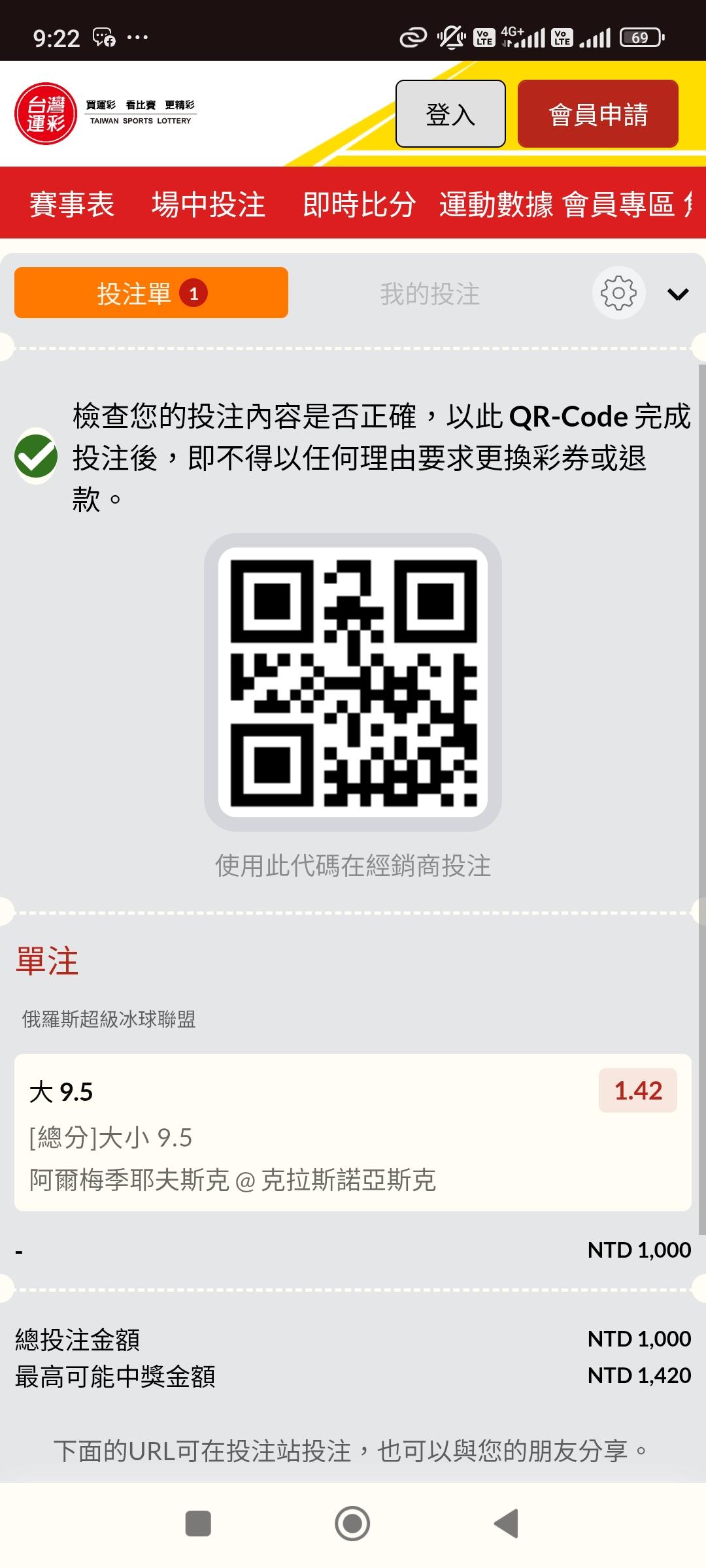
Task: Open 會員申請 member registration
Action: (597, 114)
